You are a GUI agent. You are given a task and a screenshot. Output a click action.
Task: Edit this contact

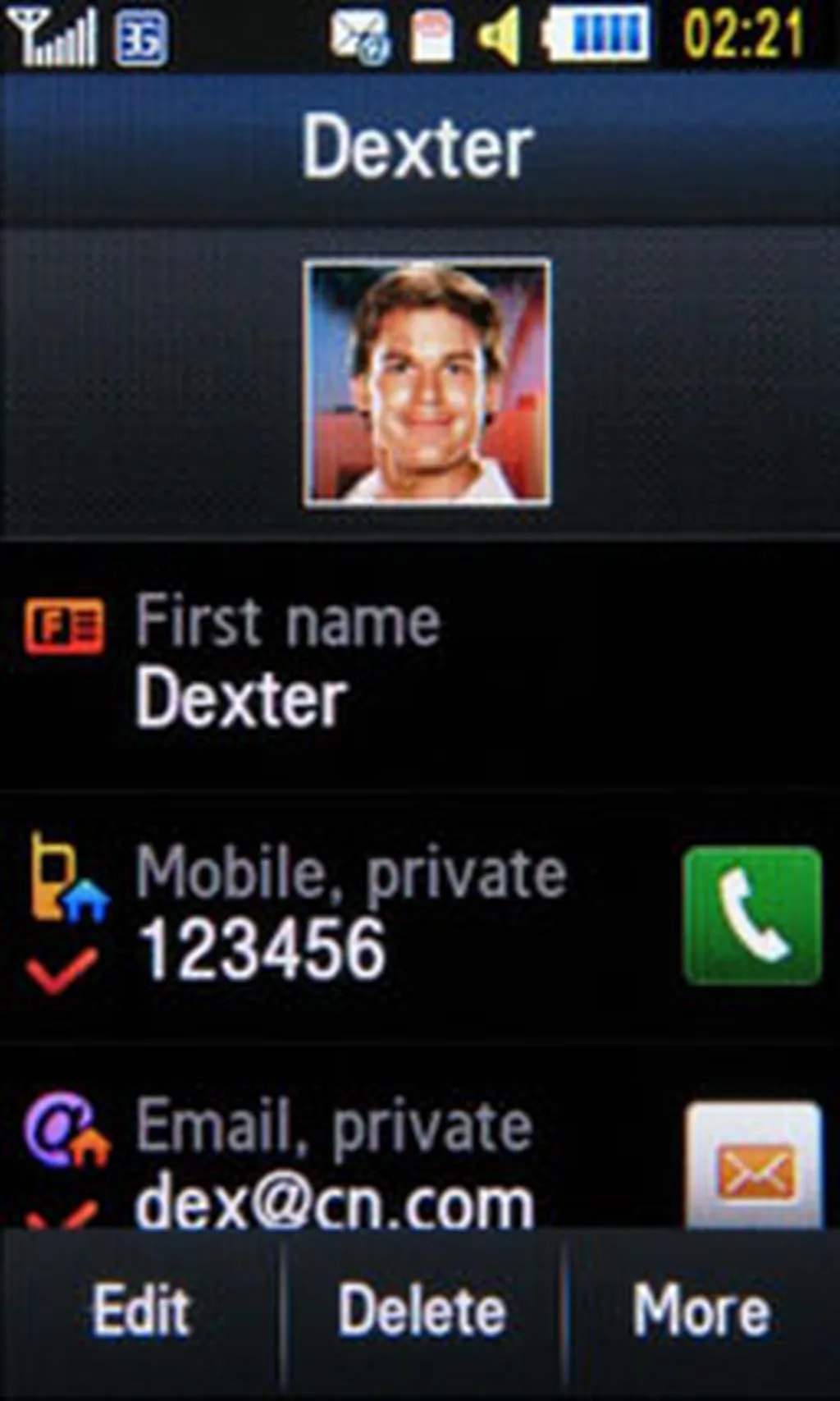(141, 1311)
